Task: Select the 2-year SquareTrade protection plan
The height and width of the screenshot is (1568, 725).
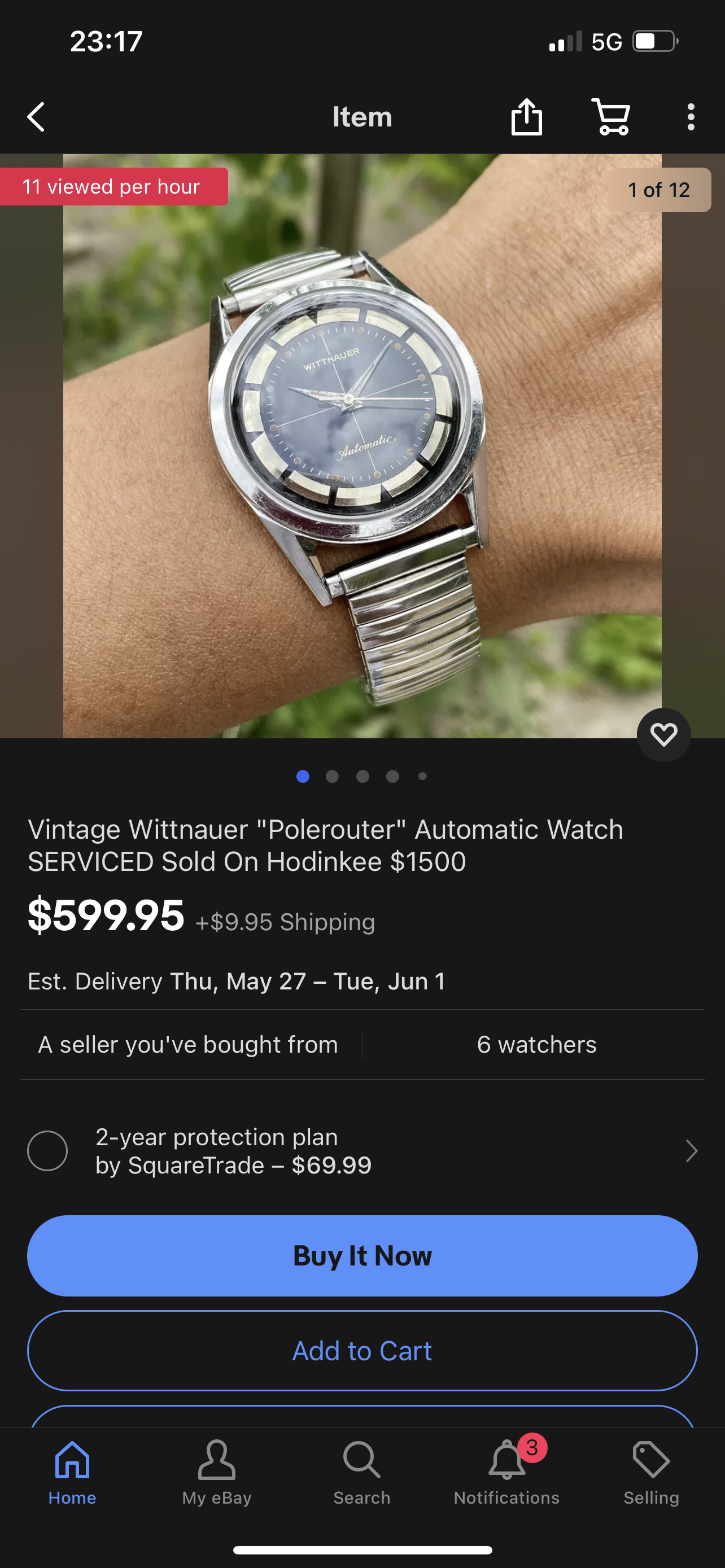Action: click(x=47, y=1150)
